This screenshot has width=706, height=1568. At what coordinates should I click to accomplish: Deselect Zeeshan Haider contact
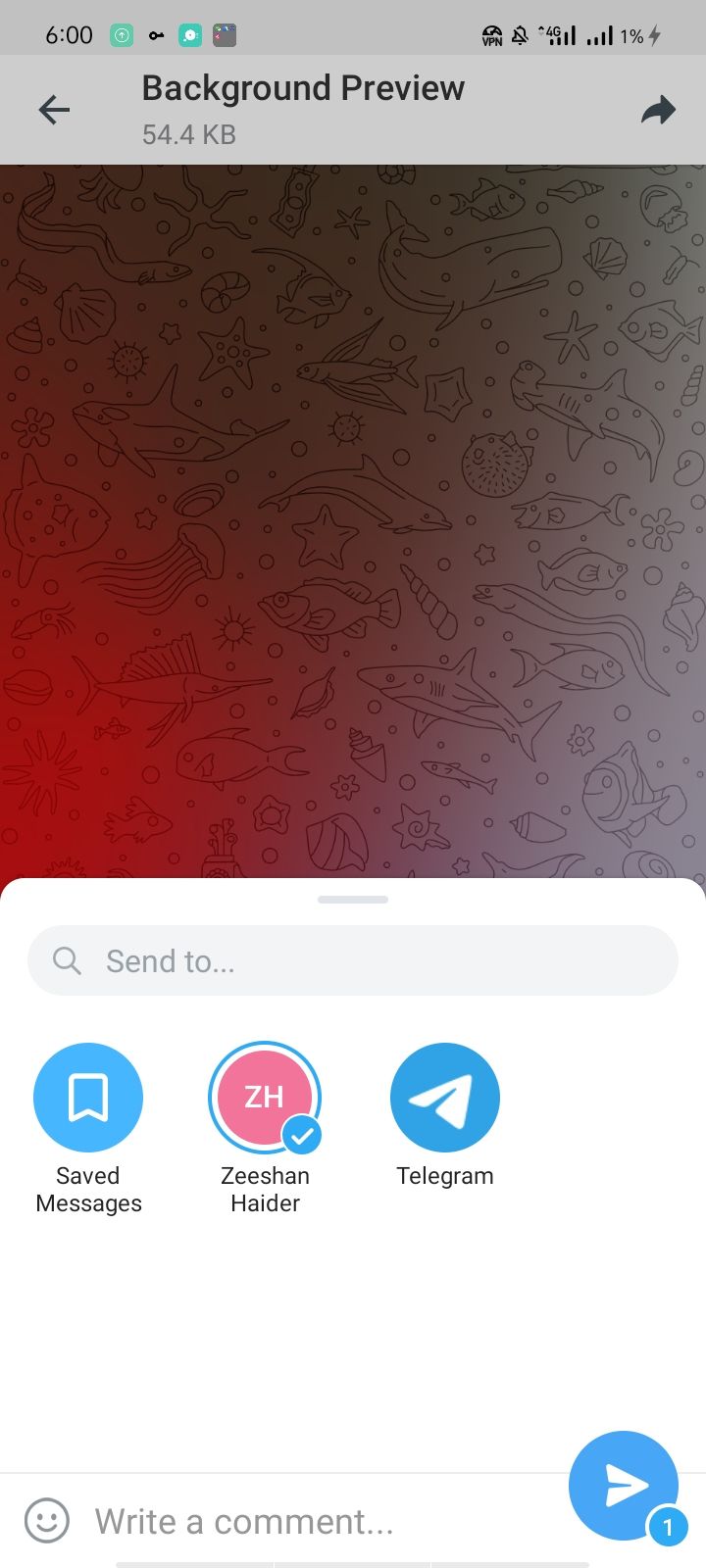pyautogui.click(x=265, y=1098)
